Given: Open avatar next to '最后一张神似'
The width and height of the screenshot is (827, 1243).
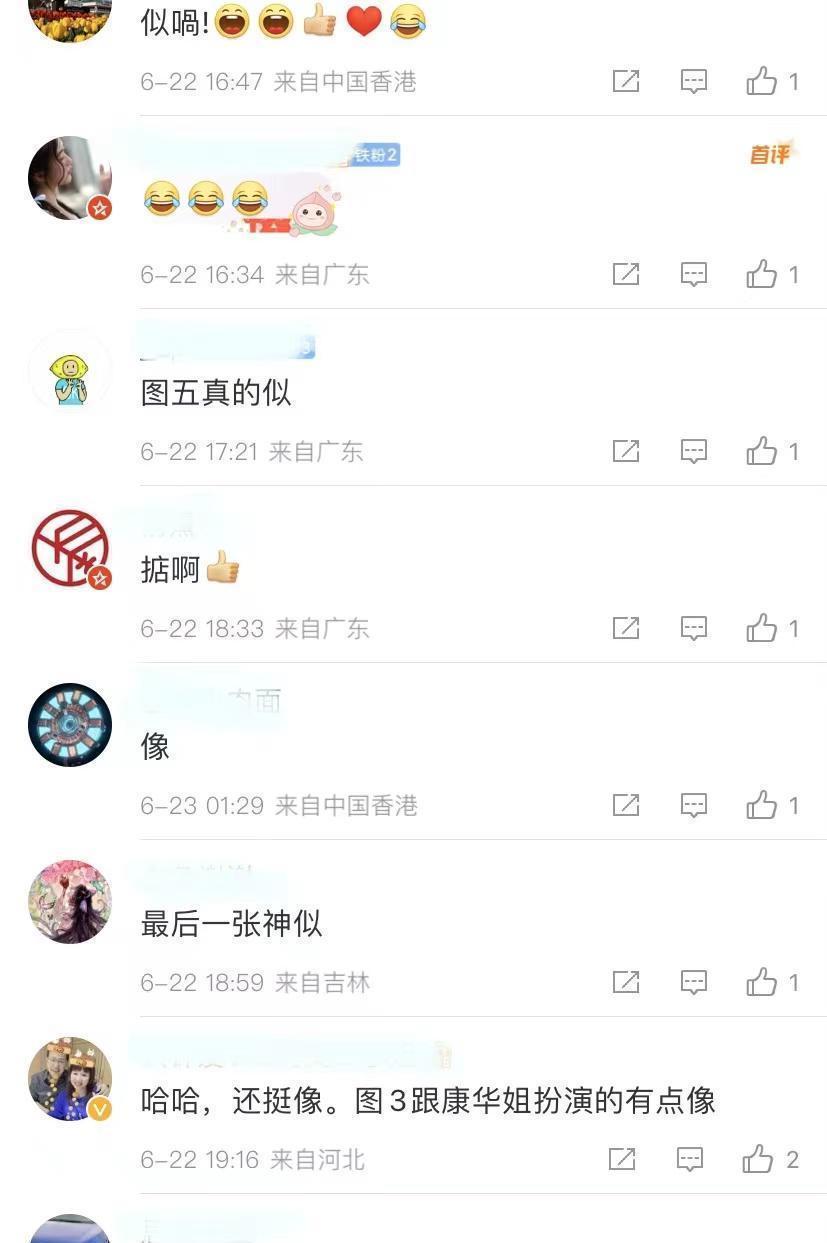Looking at the screenshot, I should click(x=69, y=902).
